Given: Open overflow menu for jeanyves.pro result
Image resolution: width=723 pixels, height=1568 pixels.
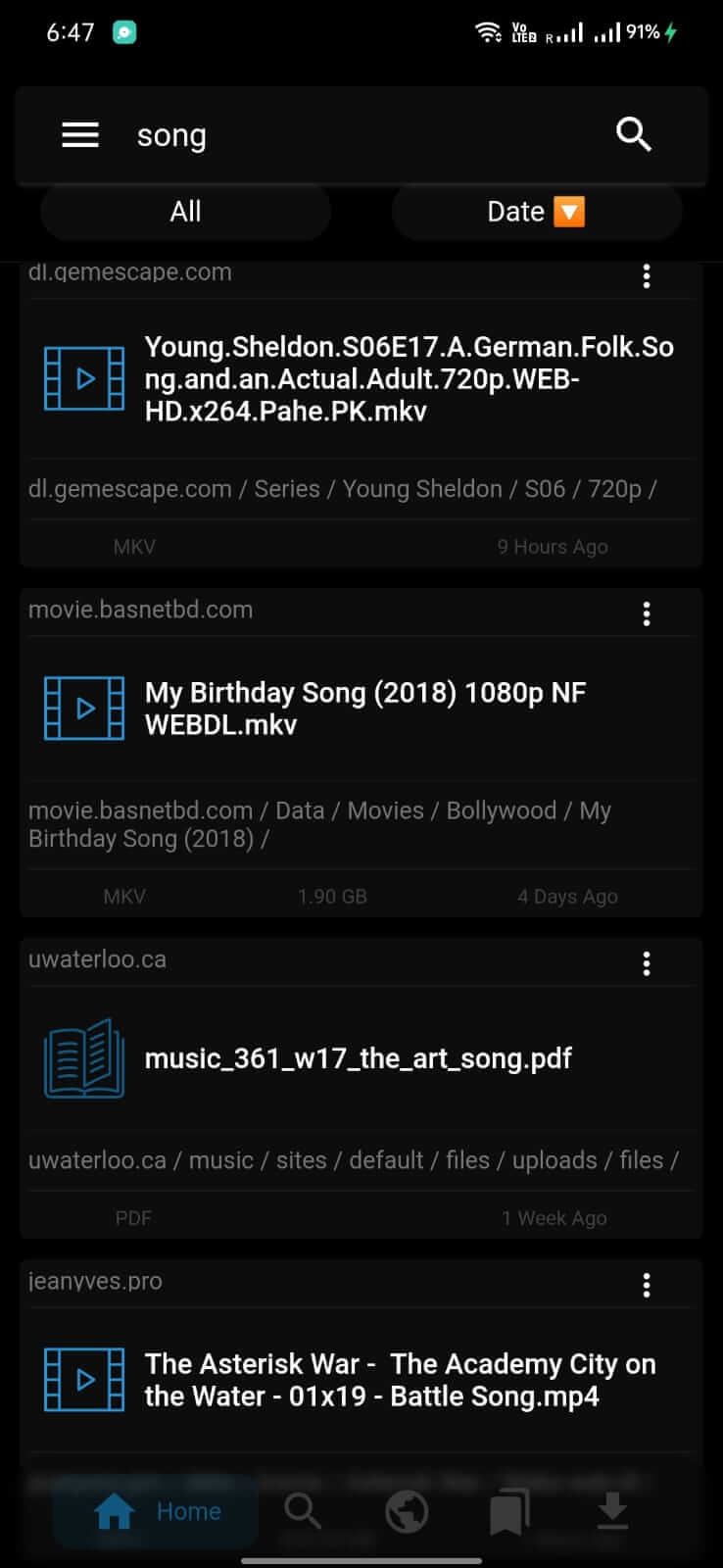Looking at the screenshot, I should pyautogui.click(x=646, y=1286).
